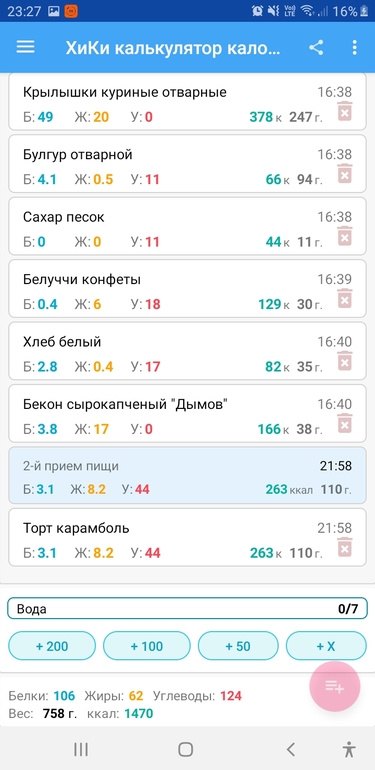Remove the Сахар песок entry
Image resolution: width=375 pixels, height=770 pixels.
[345, 236]
